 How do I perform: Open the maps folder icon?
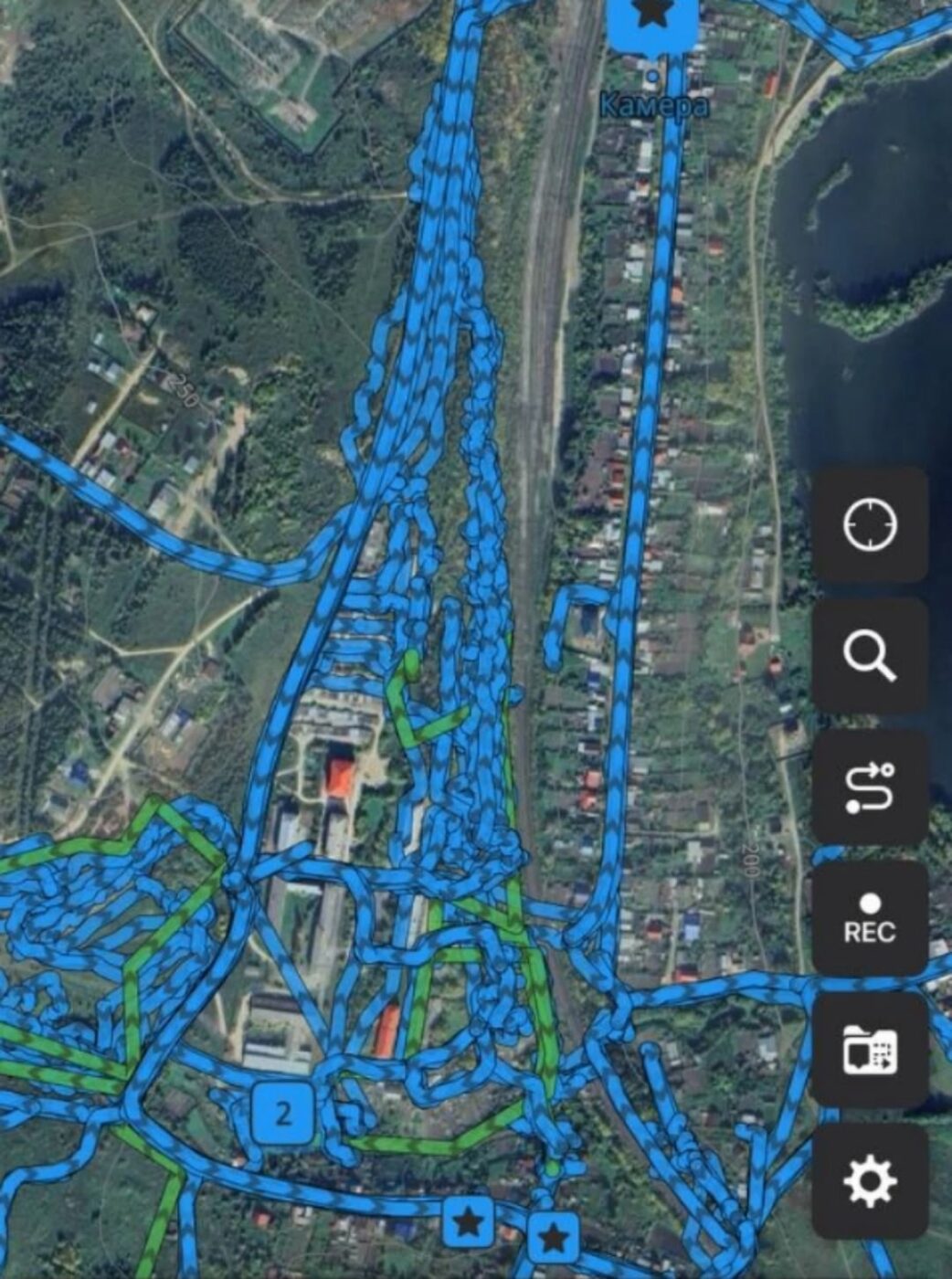(870, 1050)
